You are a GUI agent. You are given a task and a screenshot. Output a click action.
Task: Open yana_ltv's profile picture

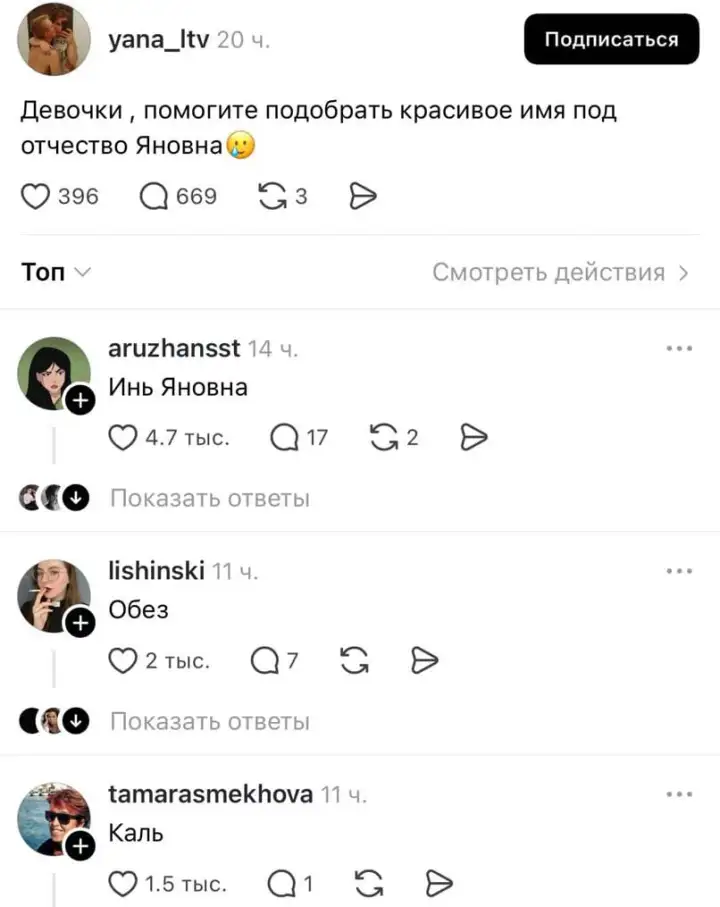coord(54,40)
